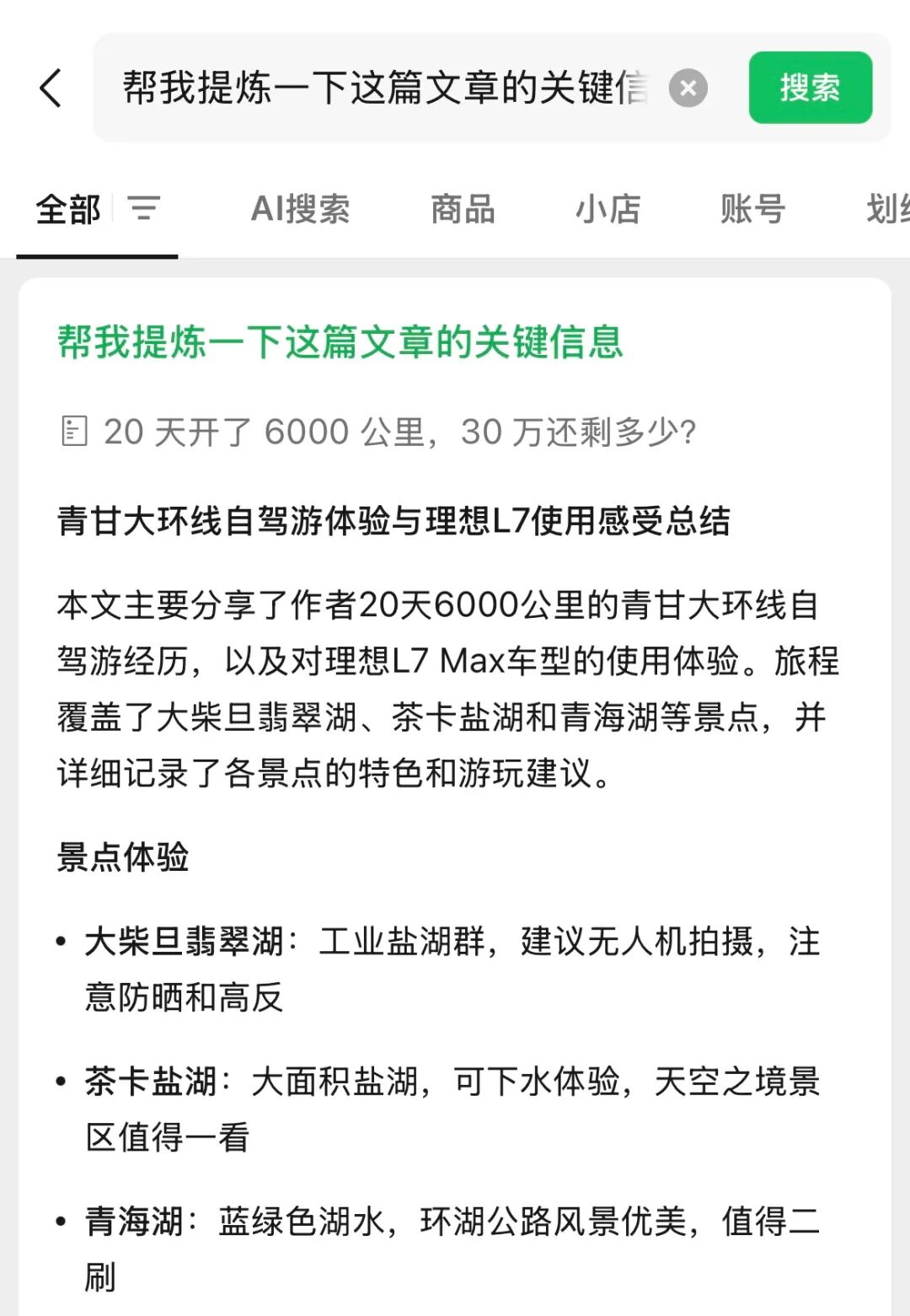910x1316 pixels.
Task: Open the filter icon beside 全部
Action: 143,208
